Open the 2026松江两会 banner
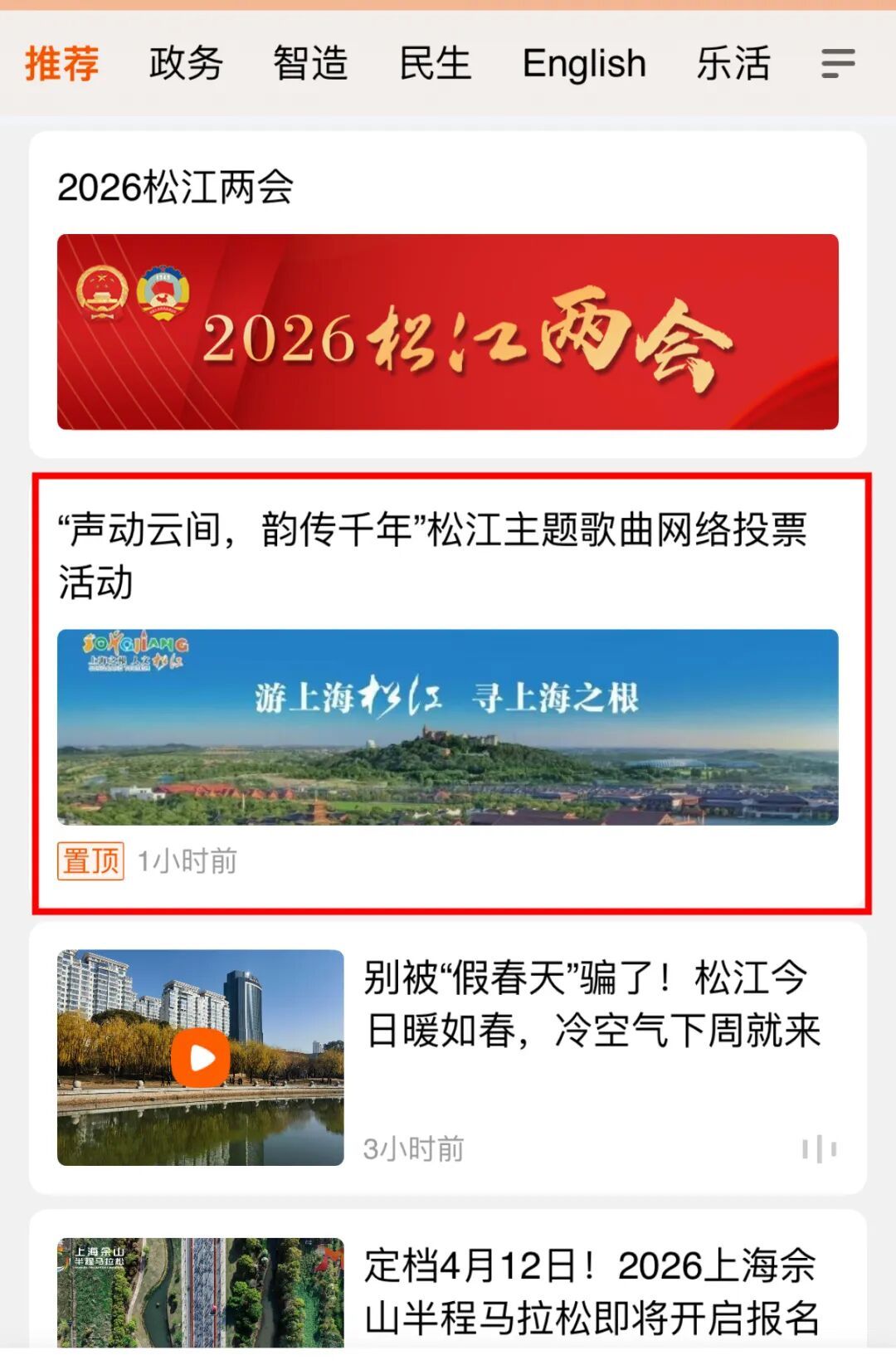The width and height of the screenshot is (896, 1365). pyautogui.click(x=447, y=332)
